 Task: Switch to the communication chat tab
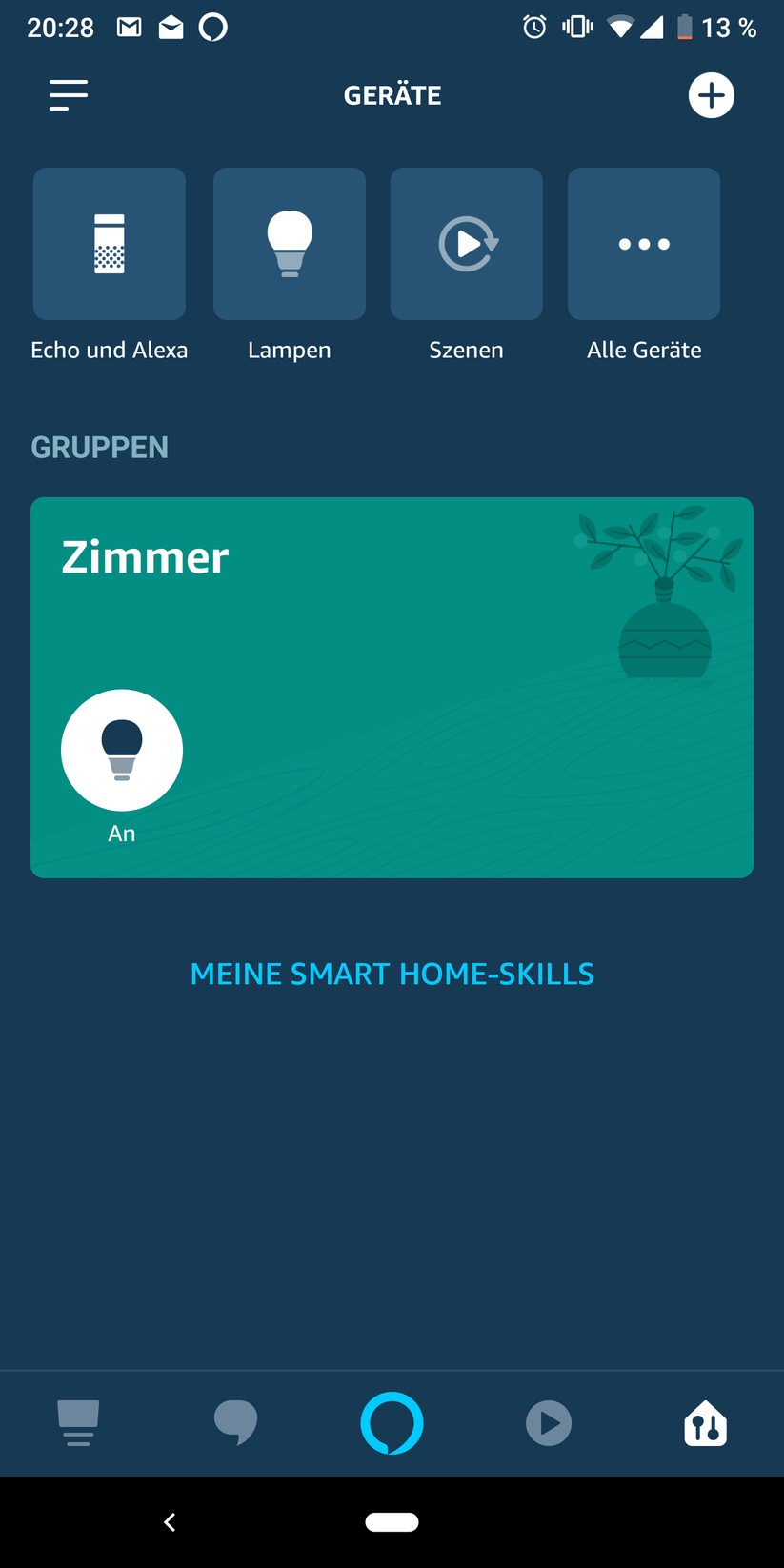235,1423
